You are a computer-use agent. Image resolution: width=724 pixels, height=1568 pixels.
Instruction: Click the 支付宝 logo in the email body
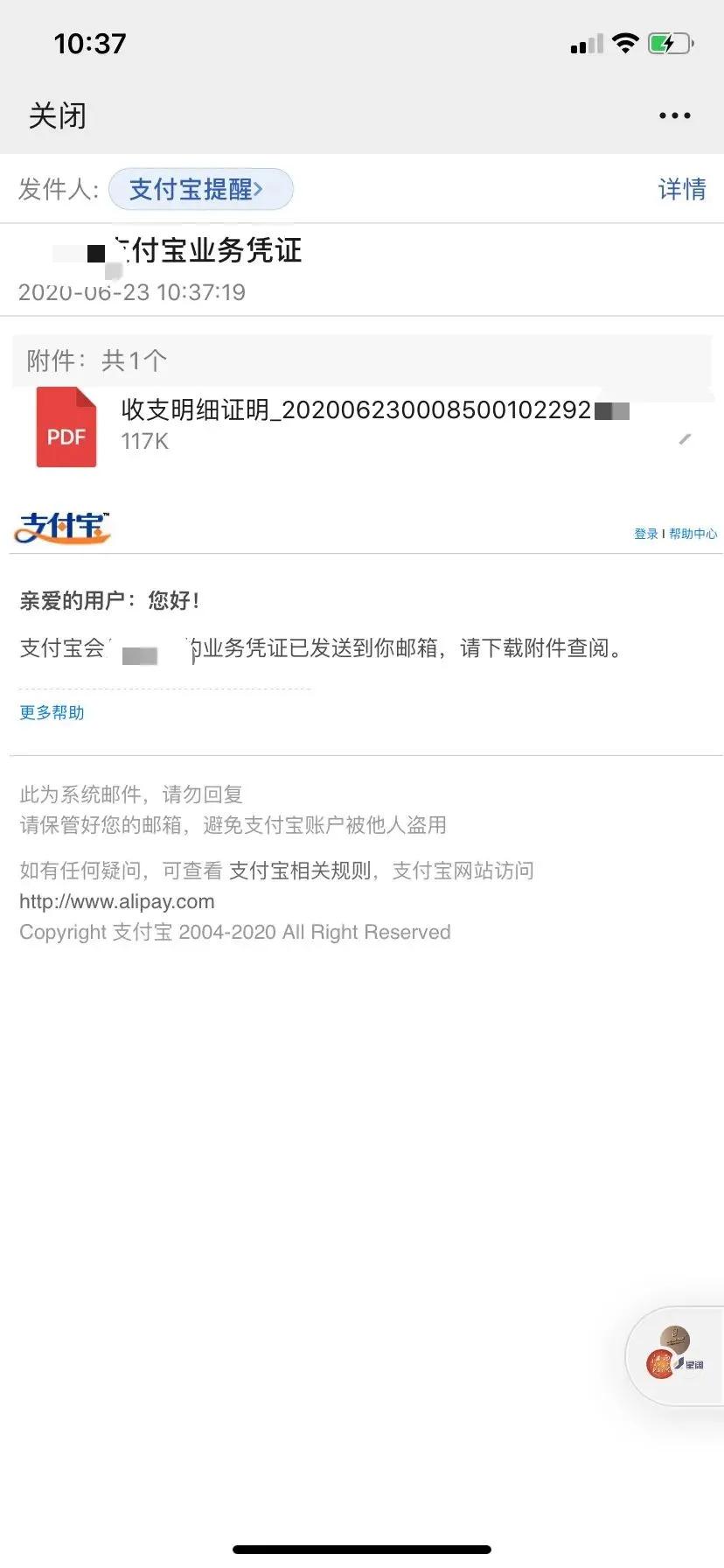click(61, 527)
